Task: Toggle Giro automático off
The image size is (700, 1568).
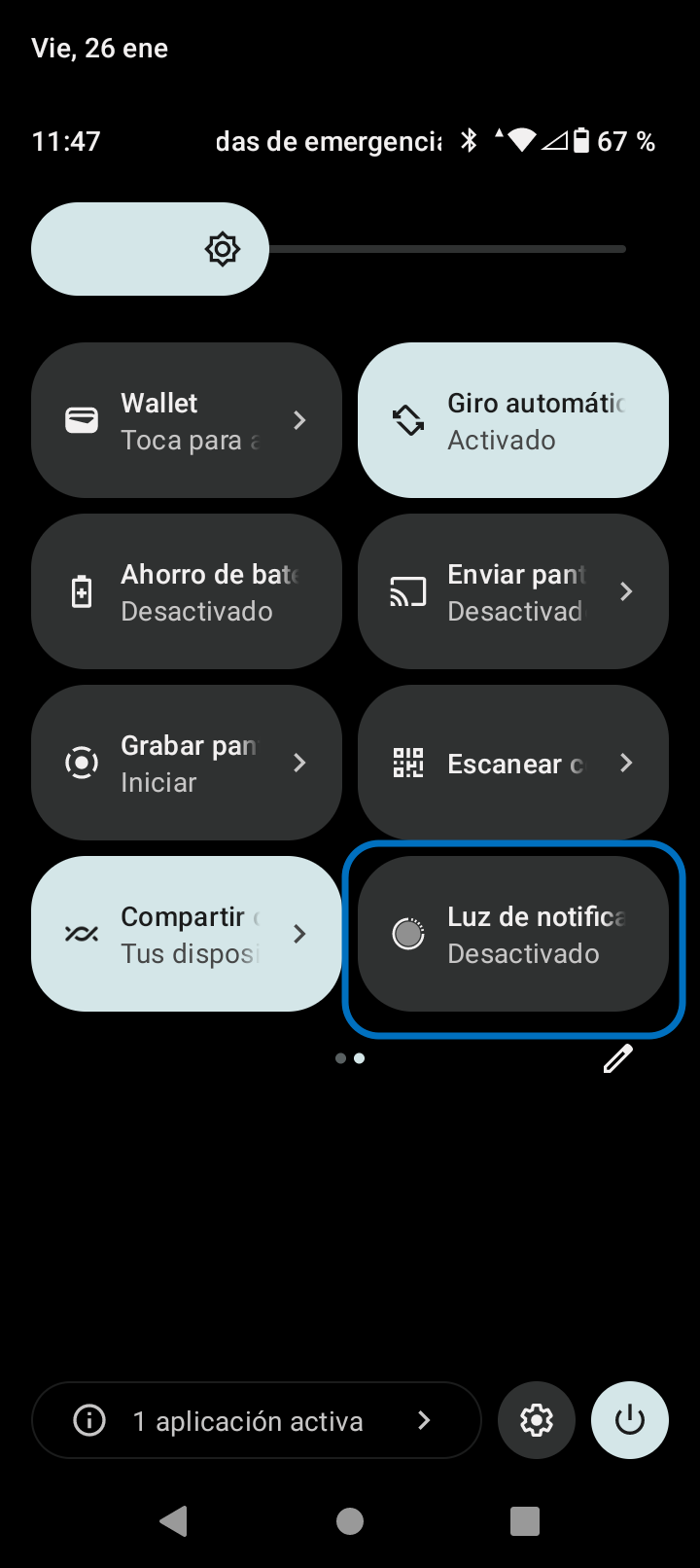Action: click(512, 420)
